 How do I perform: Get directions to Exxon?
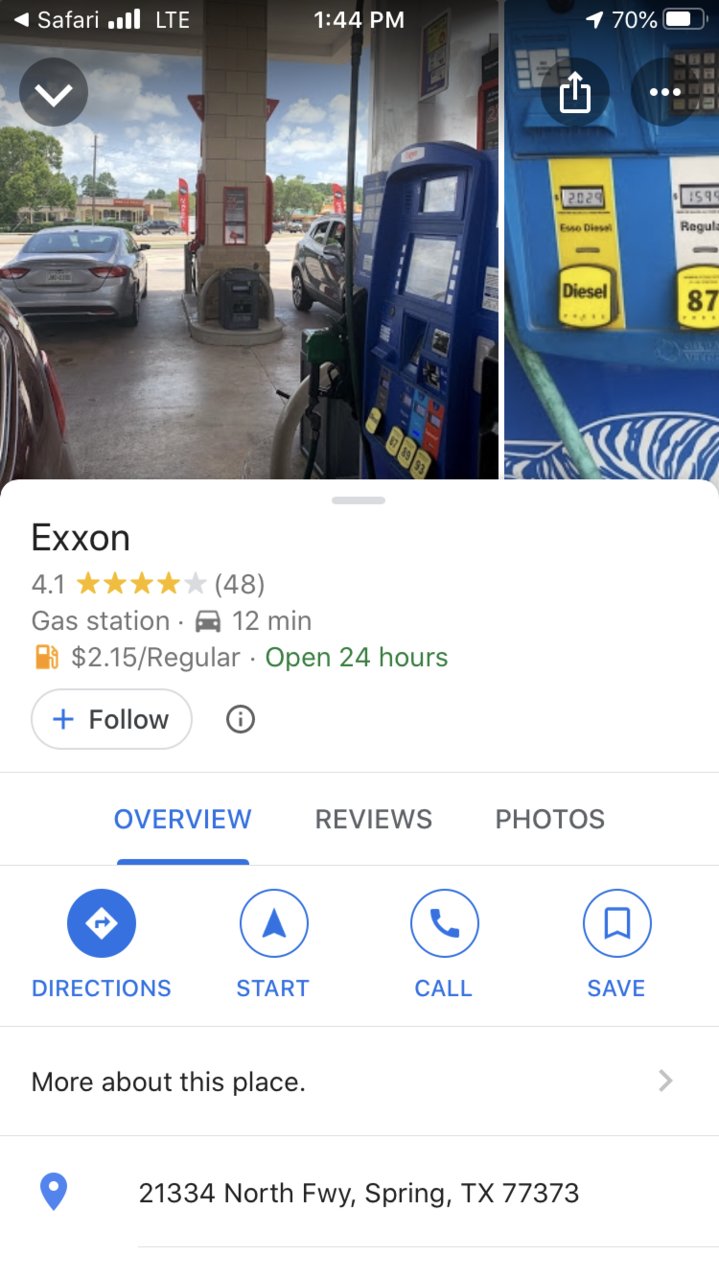[x=101, y=924]
